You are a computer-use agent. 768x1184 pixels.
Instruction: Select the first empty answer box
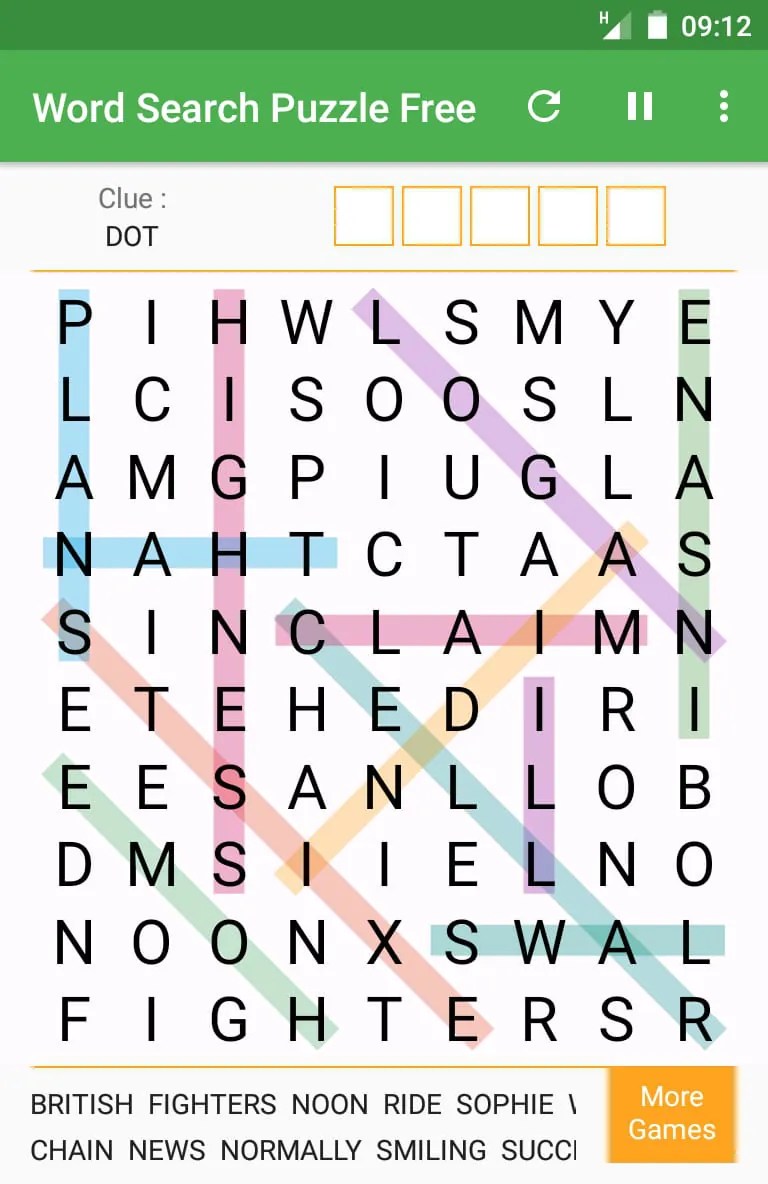pos(363,216)
